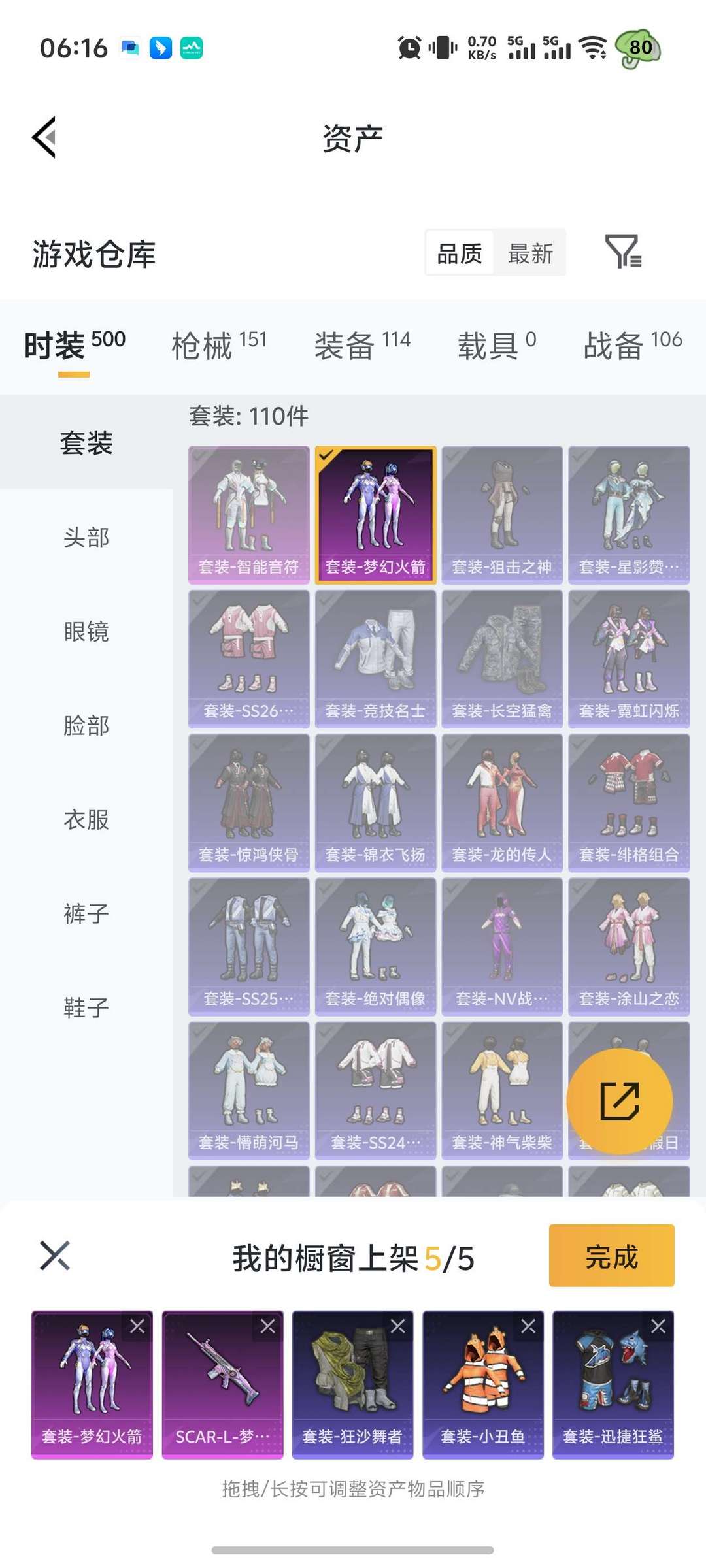Viewport: 706px width, 1568px height.
Task: Sort warehouse by 最新
Action: (x=530, y=253)
